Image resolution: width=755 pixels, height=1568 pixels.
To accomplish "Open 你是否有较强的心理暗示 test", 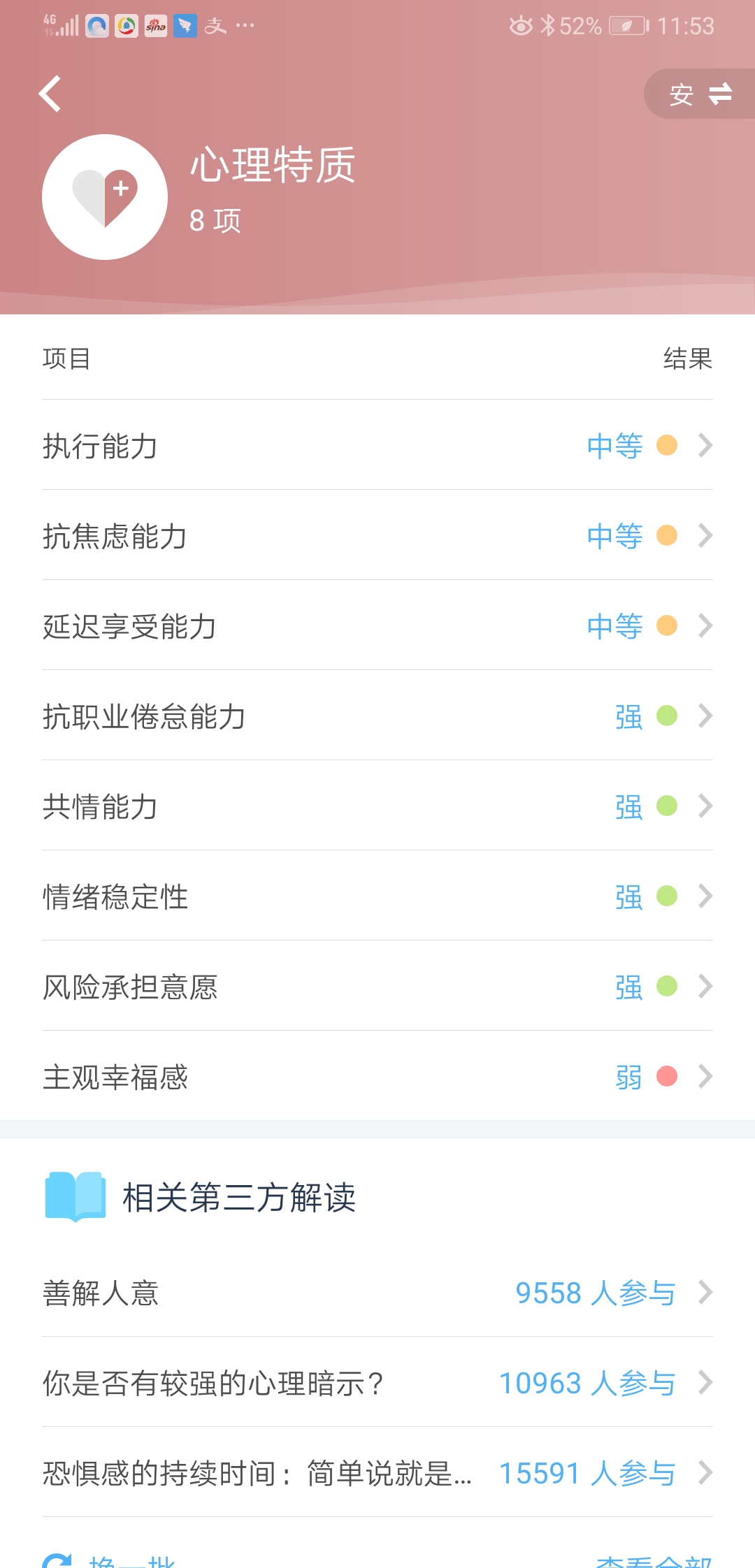I will pyautogui.click(x=377, y=1382).
